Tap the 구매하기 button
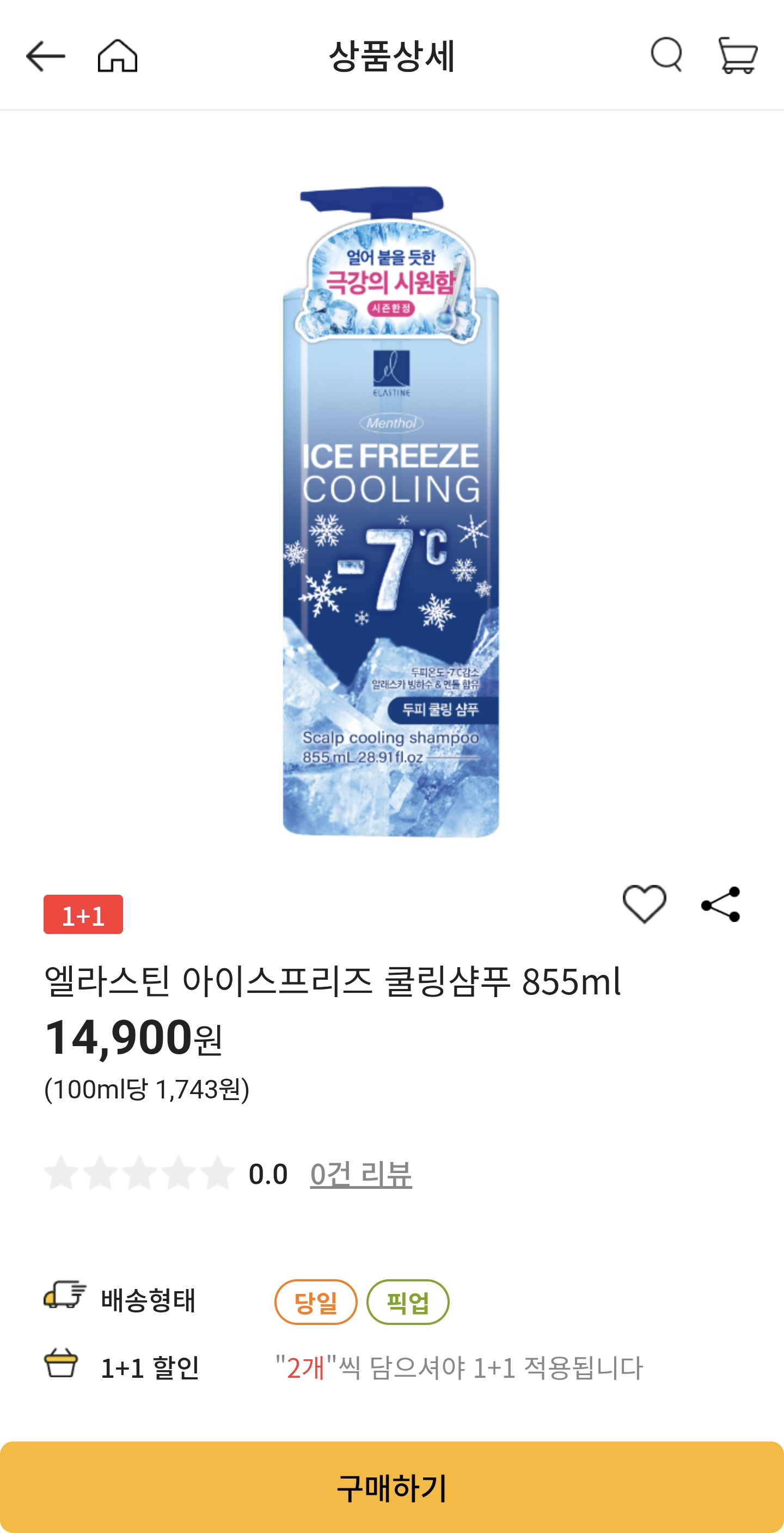Viewport: 784px width, 1533px height. [392, 1487]
